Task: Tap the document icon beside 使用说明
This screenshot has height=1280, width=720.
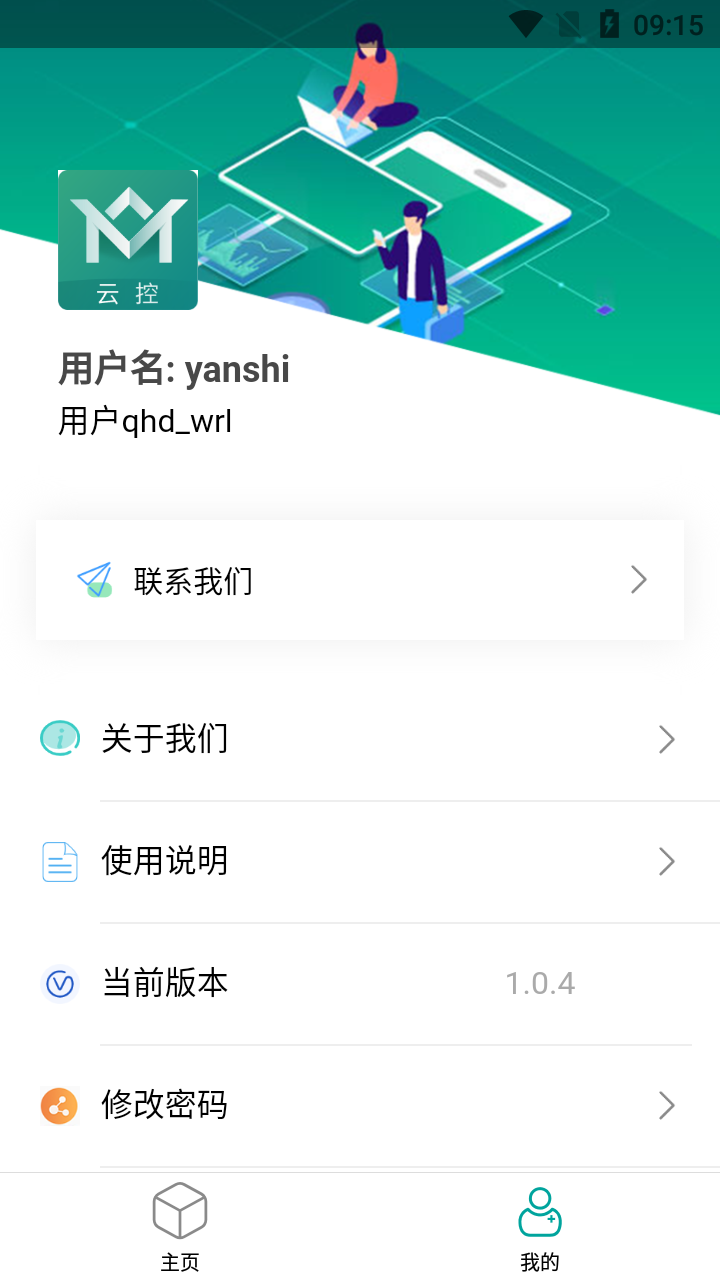Action: (x=59, y=861)
